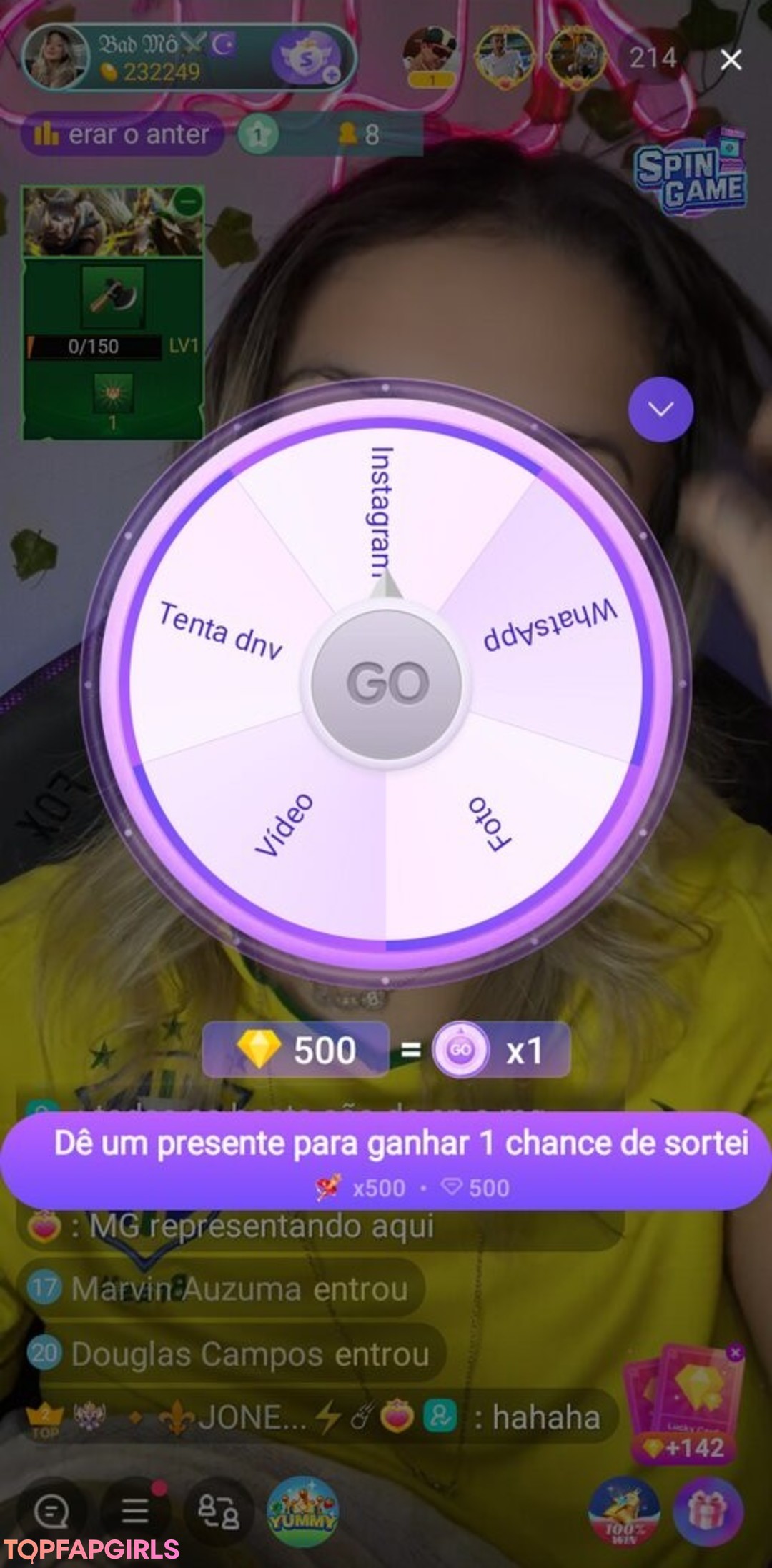Send a gift to win a draw chance
Viewport: 772px width, 1568px height.
click(386, 1159)
